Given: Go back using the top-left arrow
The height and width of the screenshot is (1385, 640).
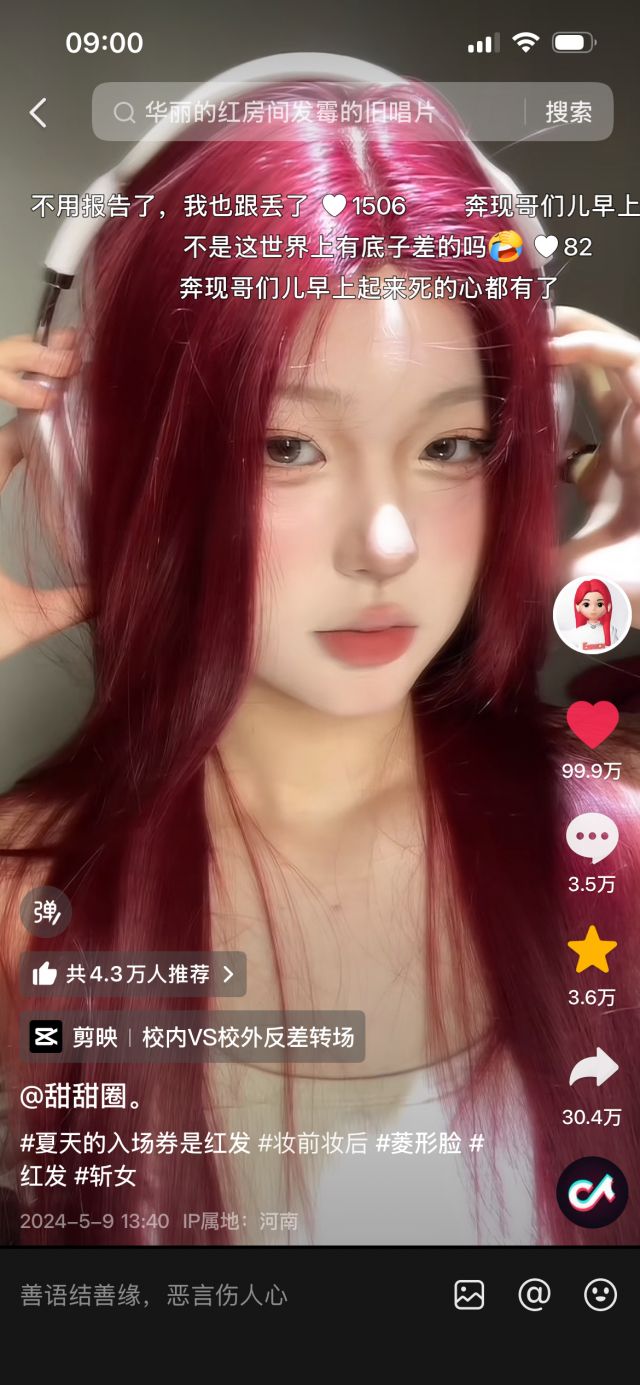Looking at the screenshot, I should (38, 112).
